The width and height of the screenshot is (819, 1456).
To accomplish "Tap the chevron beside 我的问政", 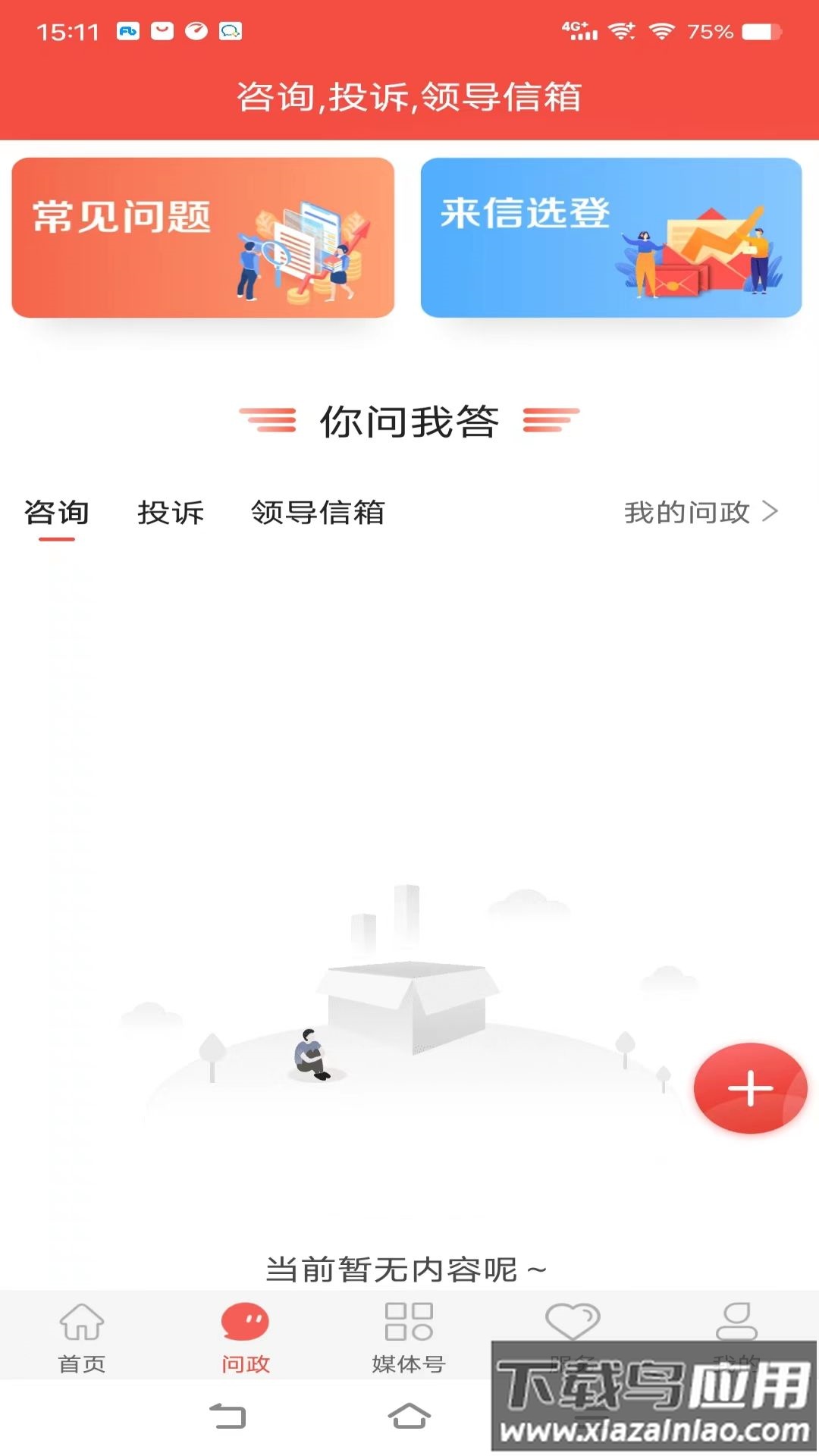I will point(770,512).
